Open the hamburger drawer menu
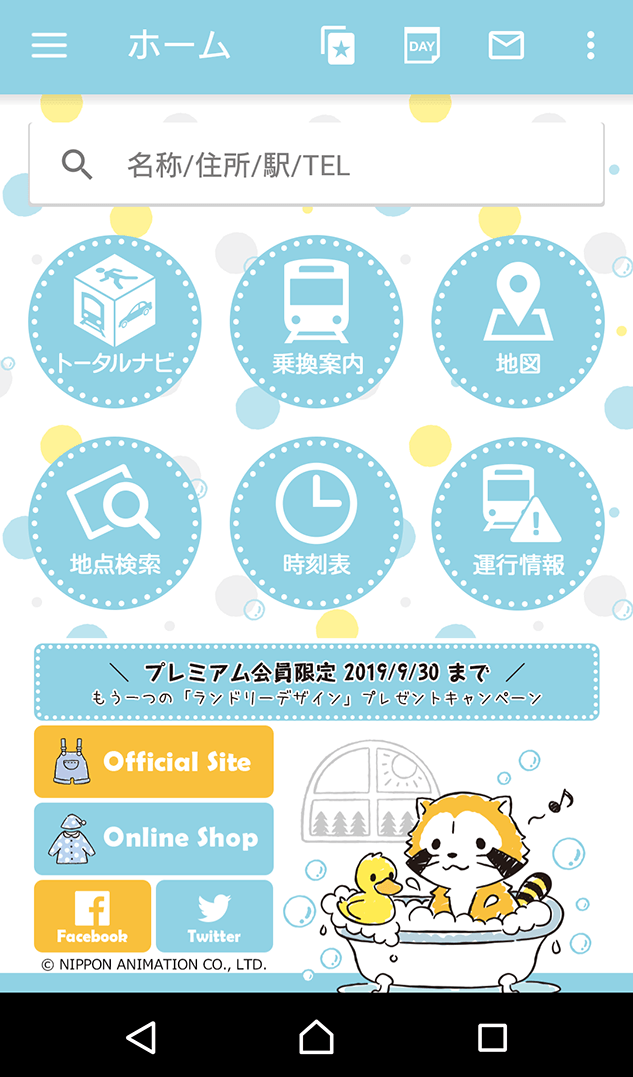The image size is (633, 1077). [x=49, y=46]
